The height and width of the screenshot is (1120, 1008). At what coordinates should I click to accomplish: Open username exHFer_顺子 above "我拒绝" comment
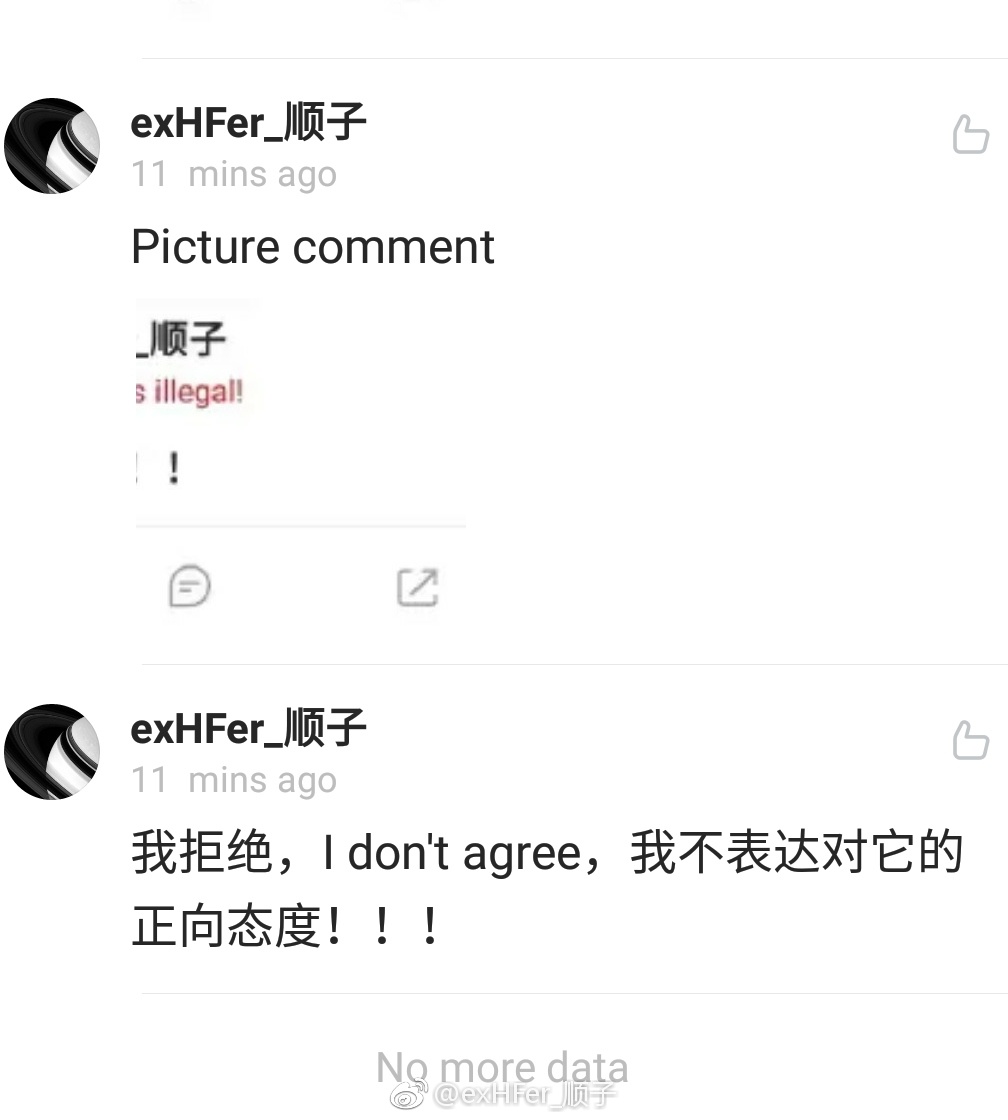pos(248,729)
